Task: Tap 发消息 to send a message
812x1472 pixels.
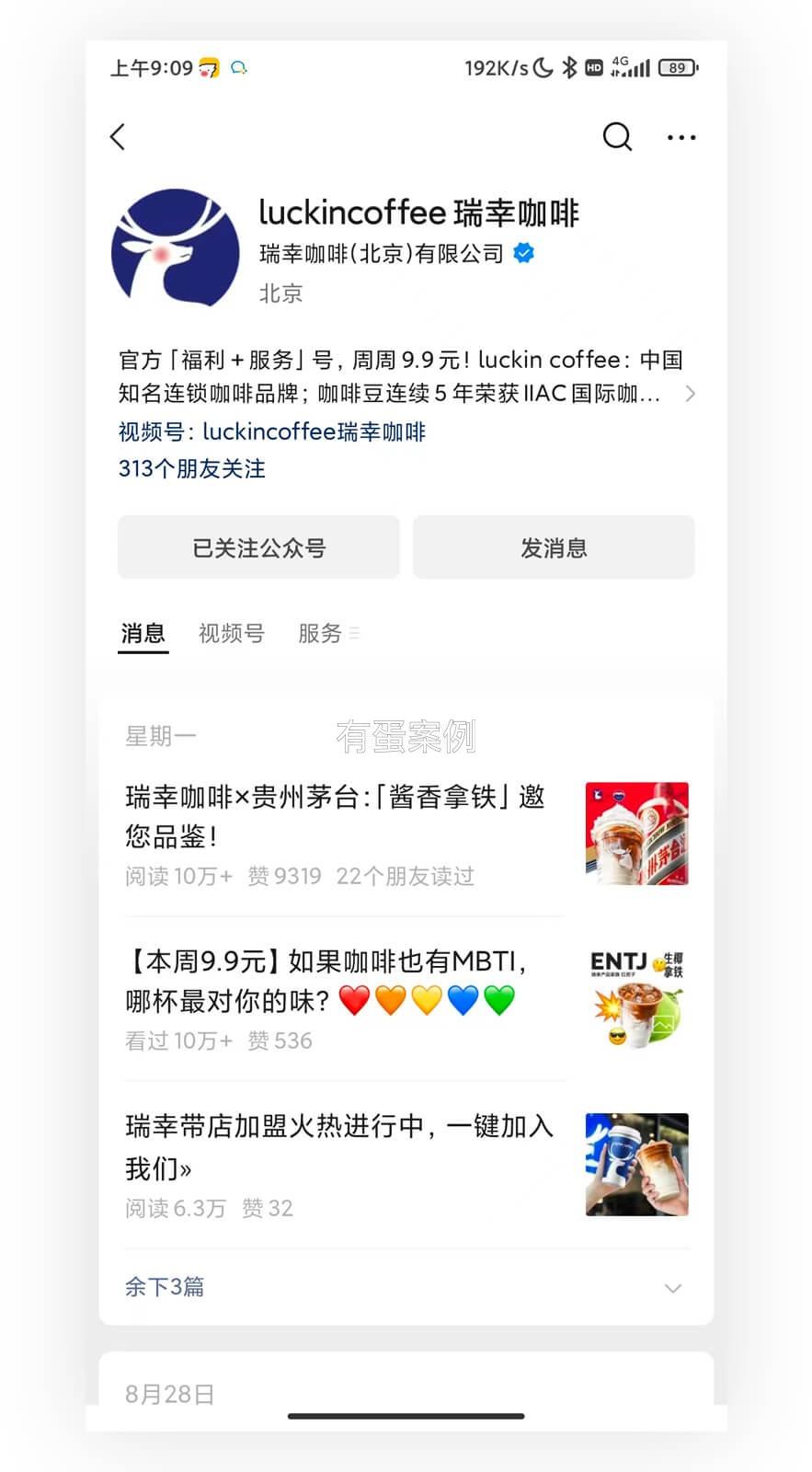Action: (x=554, y=547)
